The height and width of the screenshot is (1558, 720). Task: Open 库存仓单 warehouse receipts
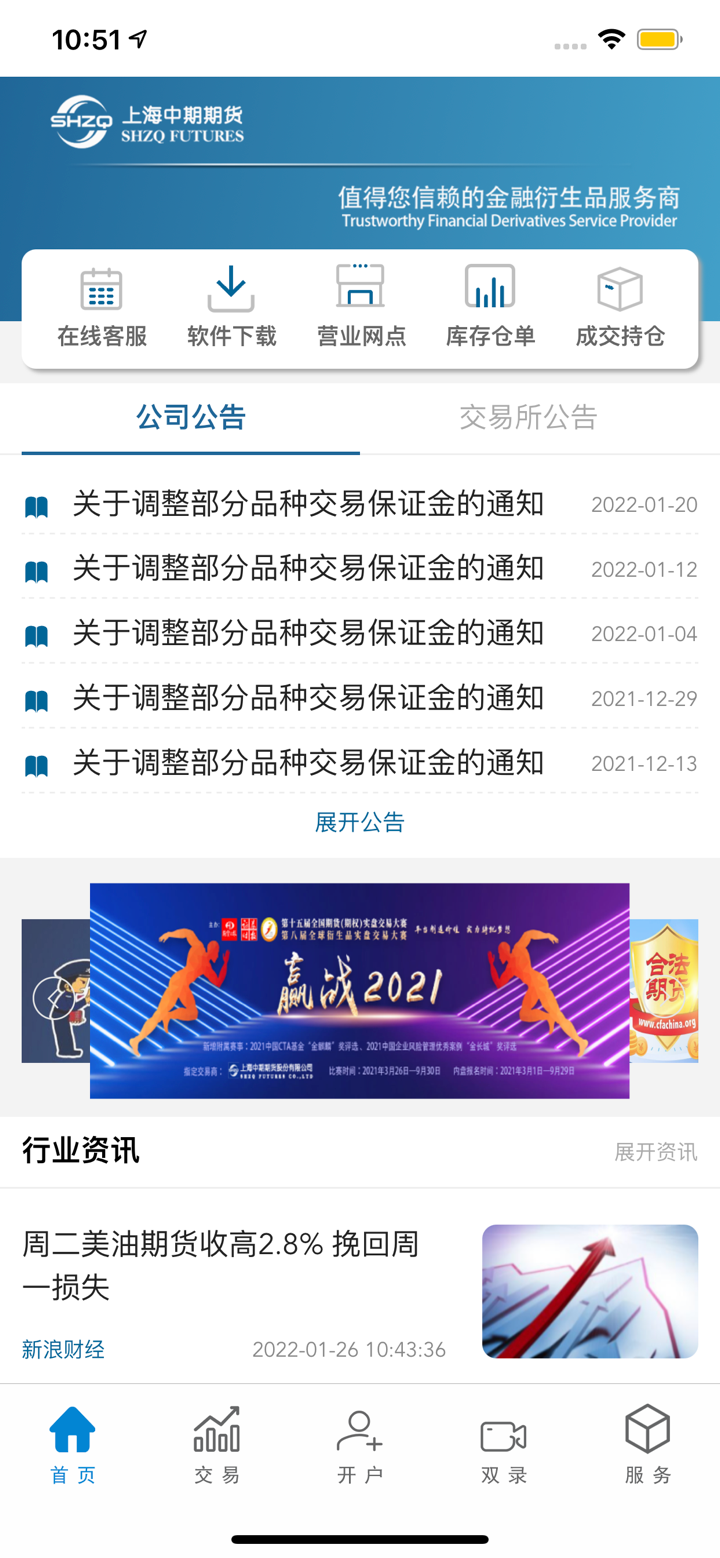click(x=490, y=307)
